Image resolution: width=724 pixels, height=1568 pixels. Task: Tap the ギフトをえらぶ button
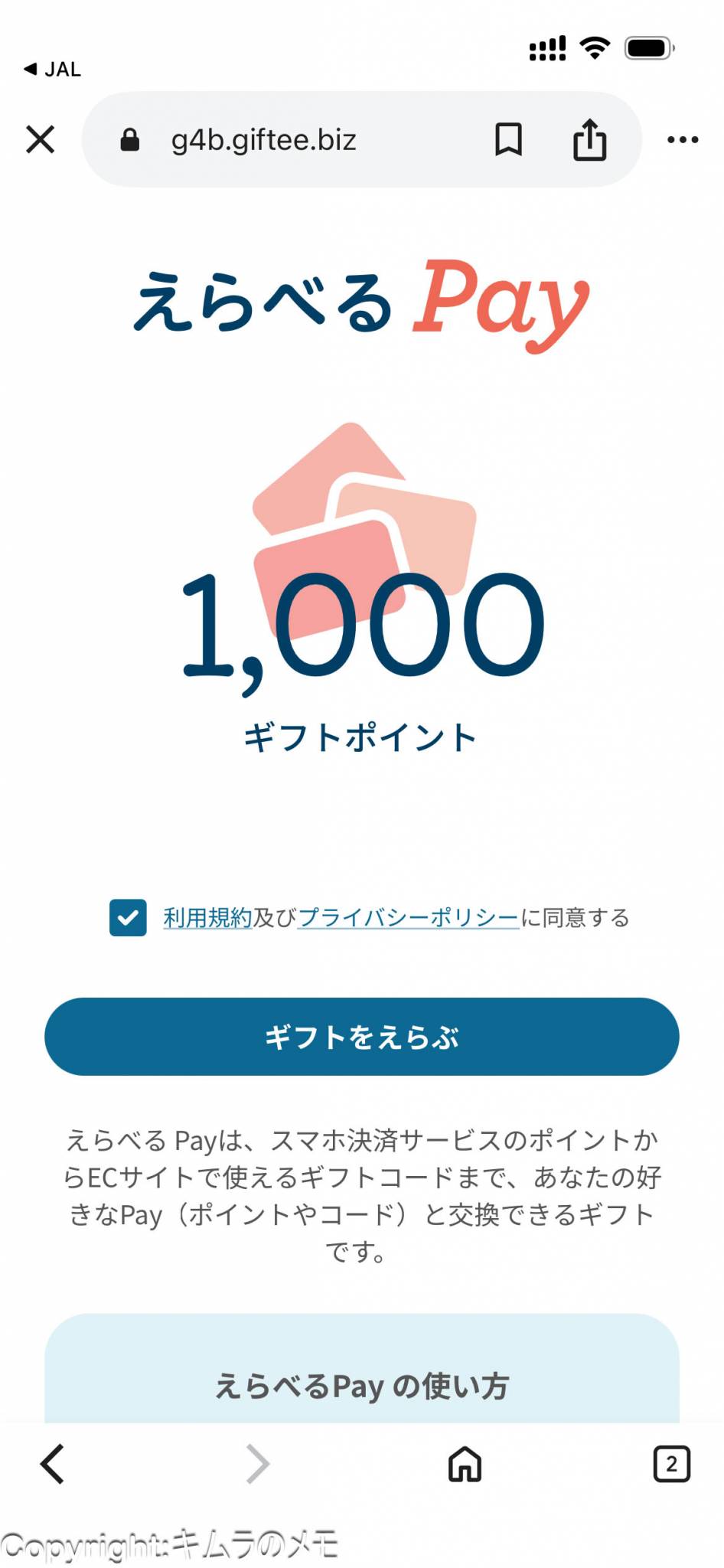(x=362, y=1037)
